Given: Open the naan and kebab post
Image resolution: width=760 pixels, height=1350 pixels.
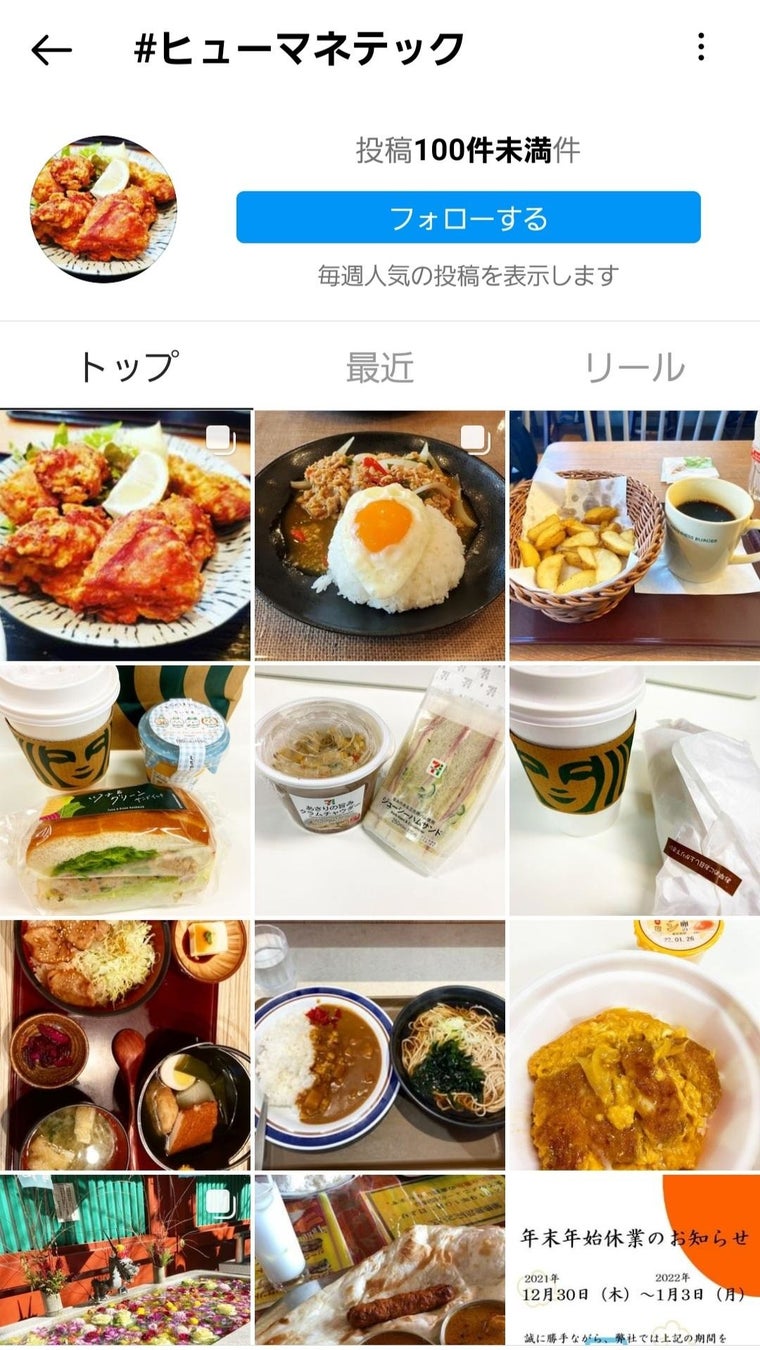Looking at the screenshot, I should (380, 1260).
